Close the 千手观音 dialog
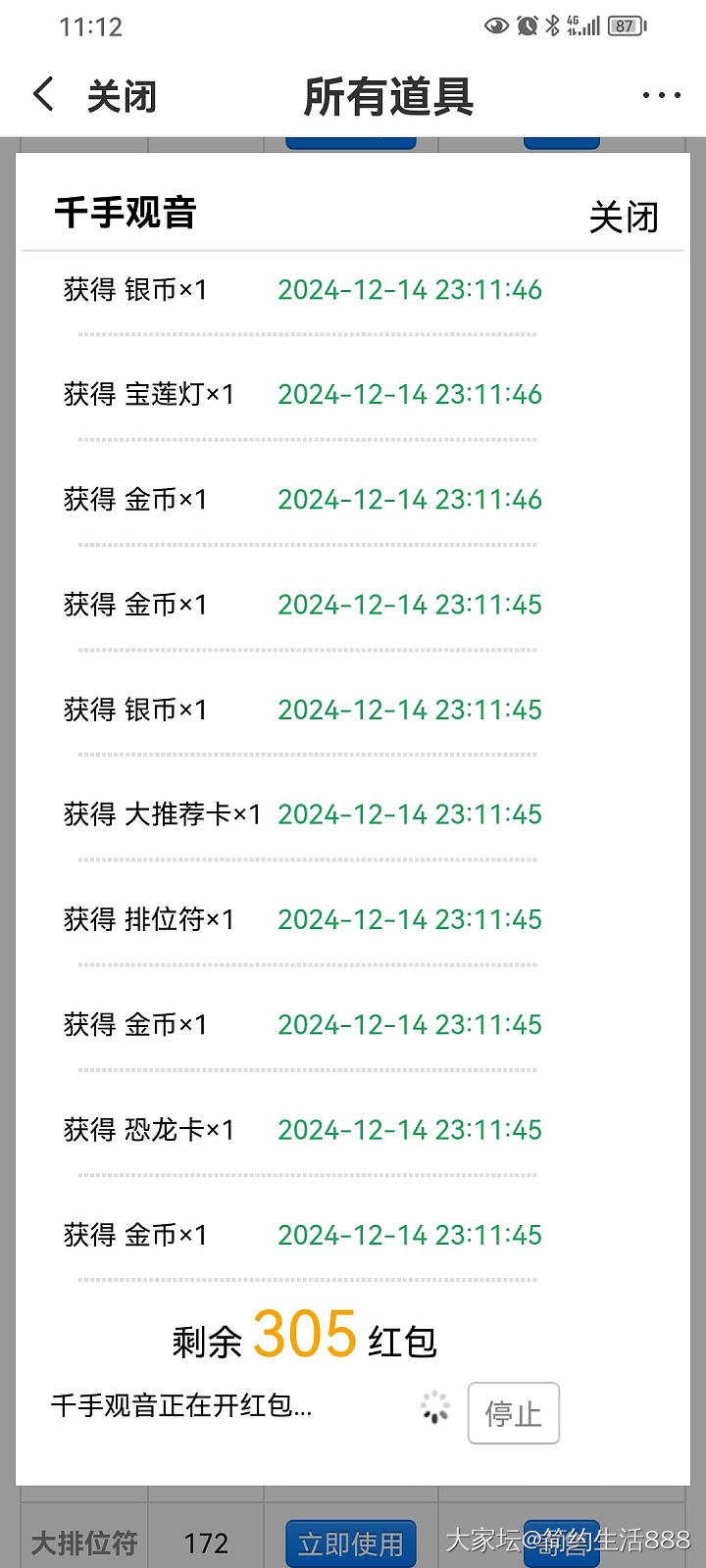 pyautogui.click(x=623, y=217)
